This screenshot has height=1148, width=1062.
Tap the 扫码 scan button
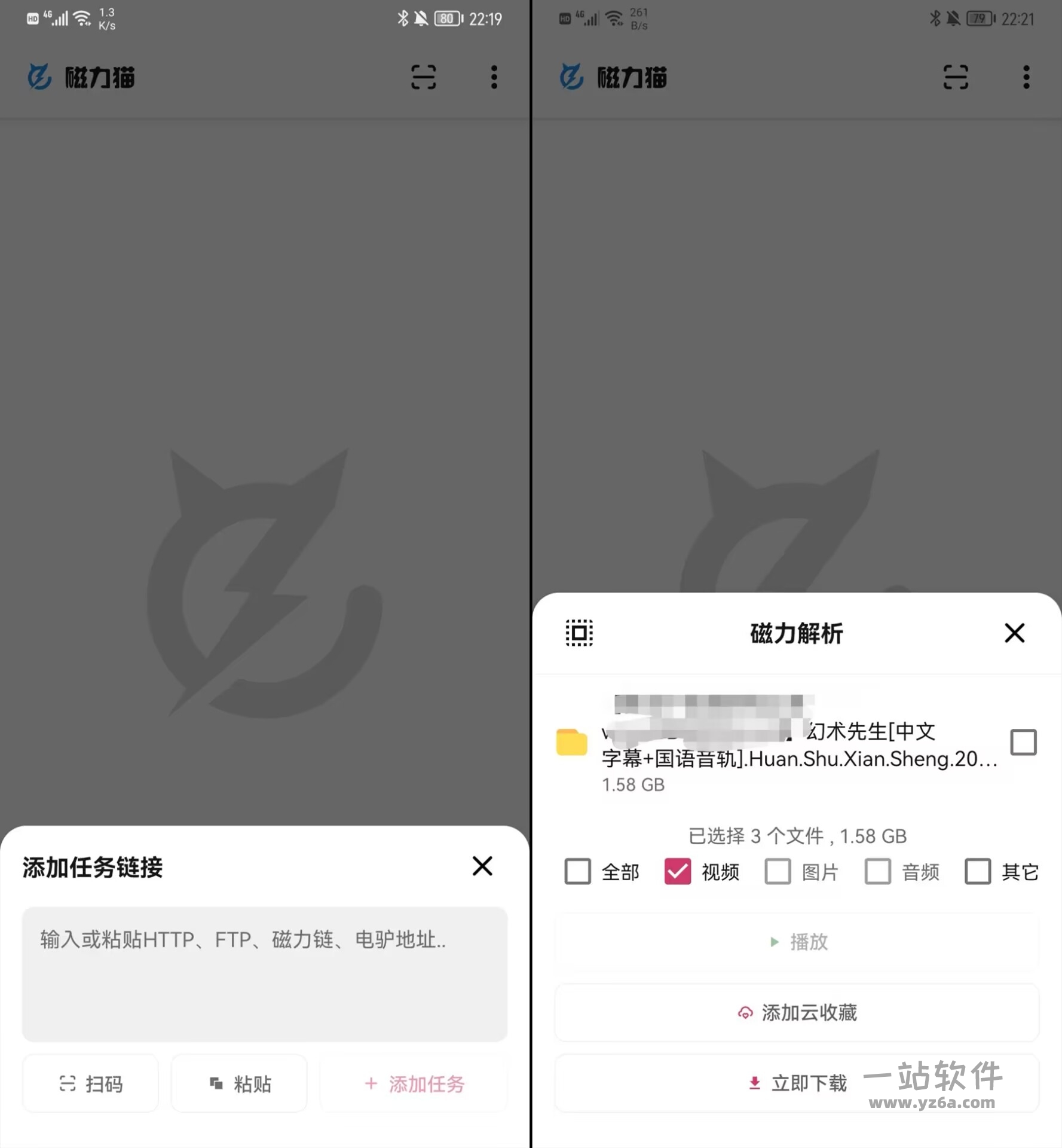coord(91,1083)
